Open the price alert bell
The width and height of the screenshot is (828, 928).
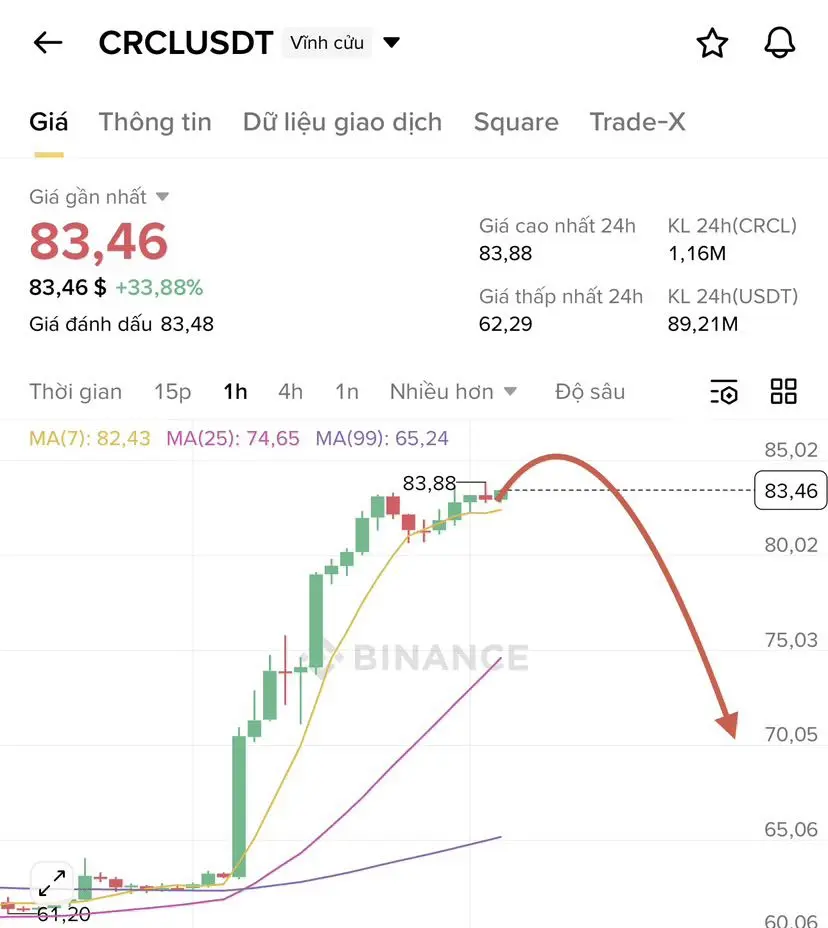(x=779, y=43)
